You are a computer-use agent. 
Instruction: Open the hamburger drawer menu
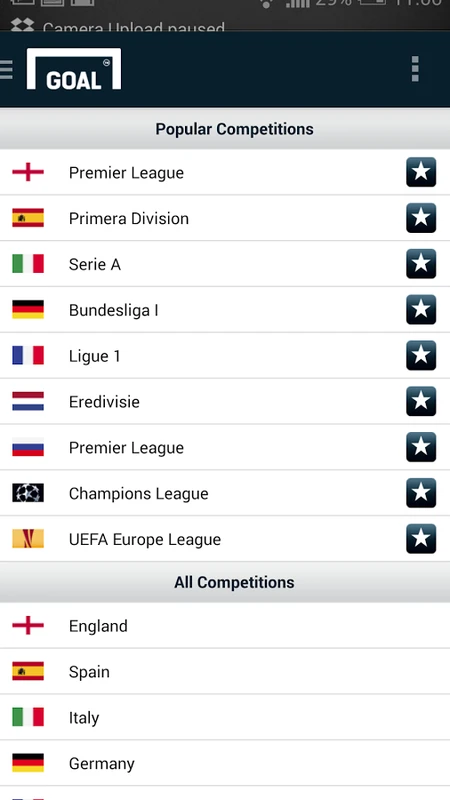(6, 69)
